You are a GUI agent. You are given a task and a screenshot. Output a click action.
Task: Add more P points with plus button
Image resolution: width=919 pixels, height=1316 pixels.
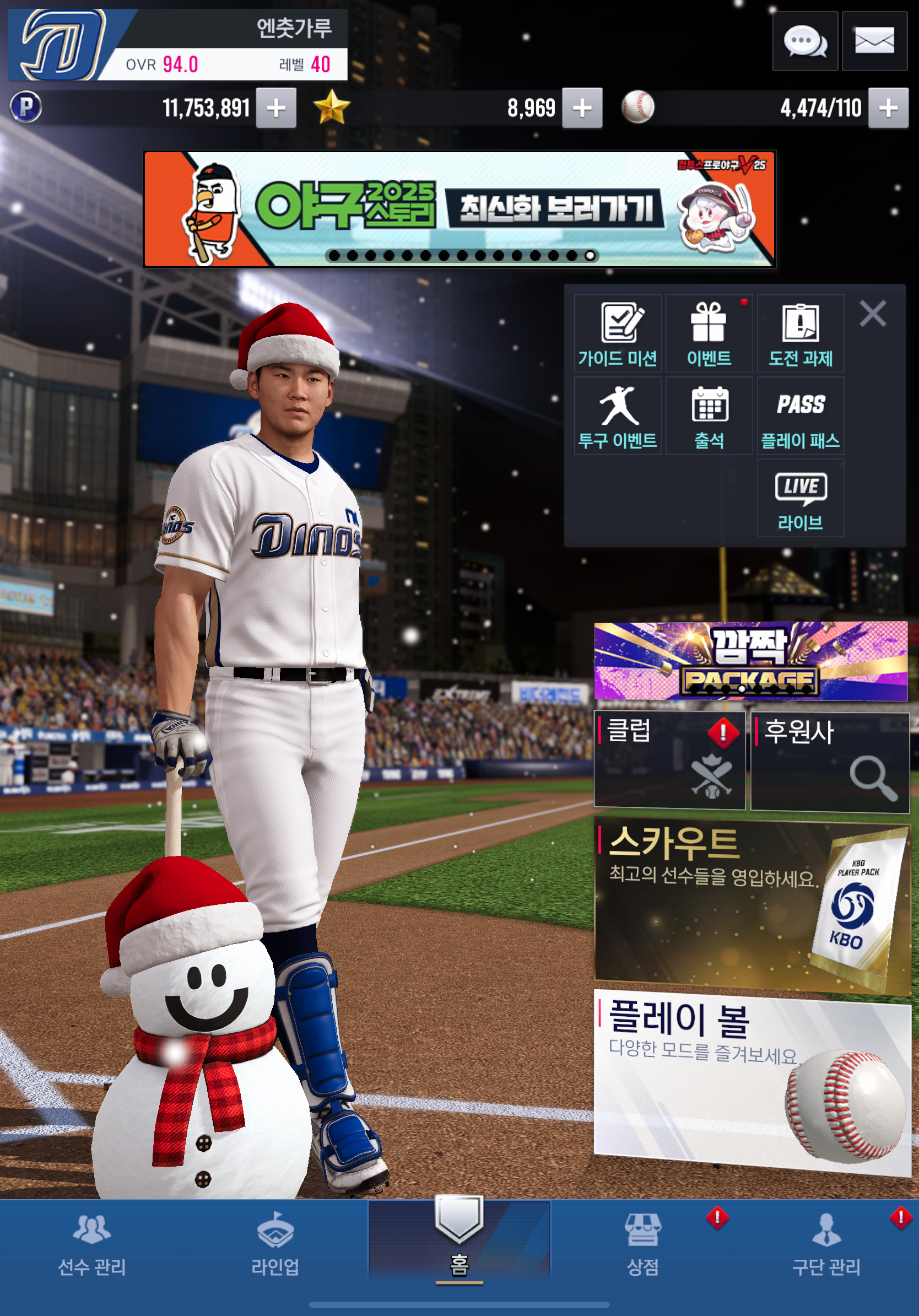tap(275, 108)
